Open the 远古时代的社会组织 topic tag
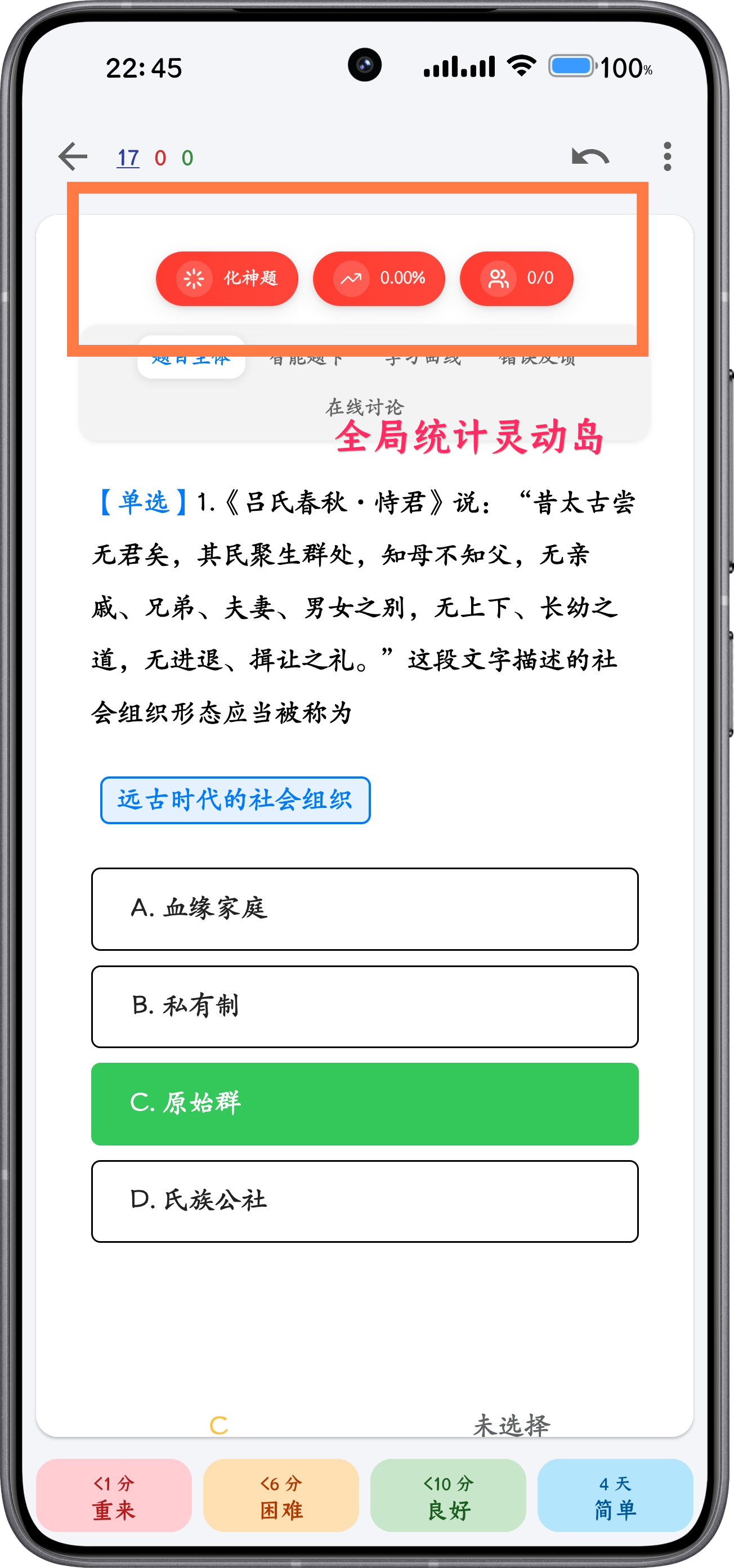This screenshot has height=1568, width=734. [235, 800]
